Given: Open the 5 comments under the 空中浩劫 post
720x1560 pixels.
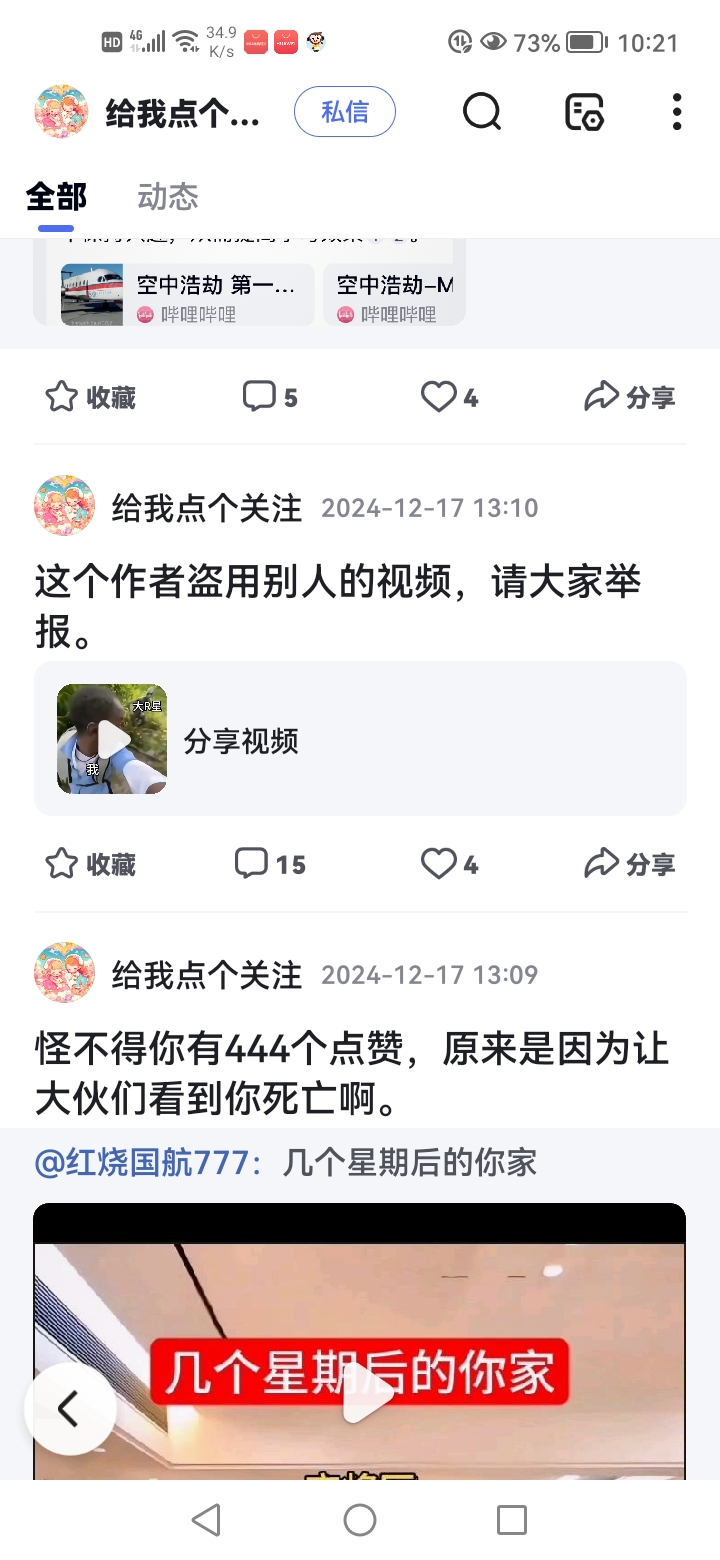Looking at the screenshot, I should pyautogui.click(x=270, y=397).
